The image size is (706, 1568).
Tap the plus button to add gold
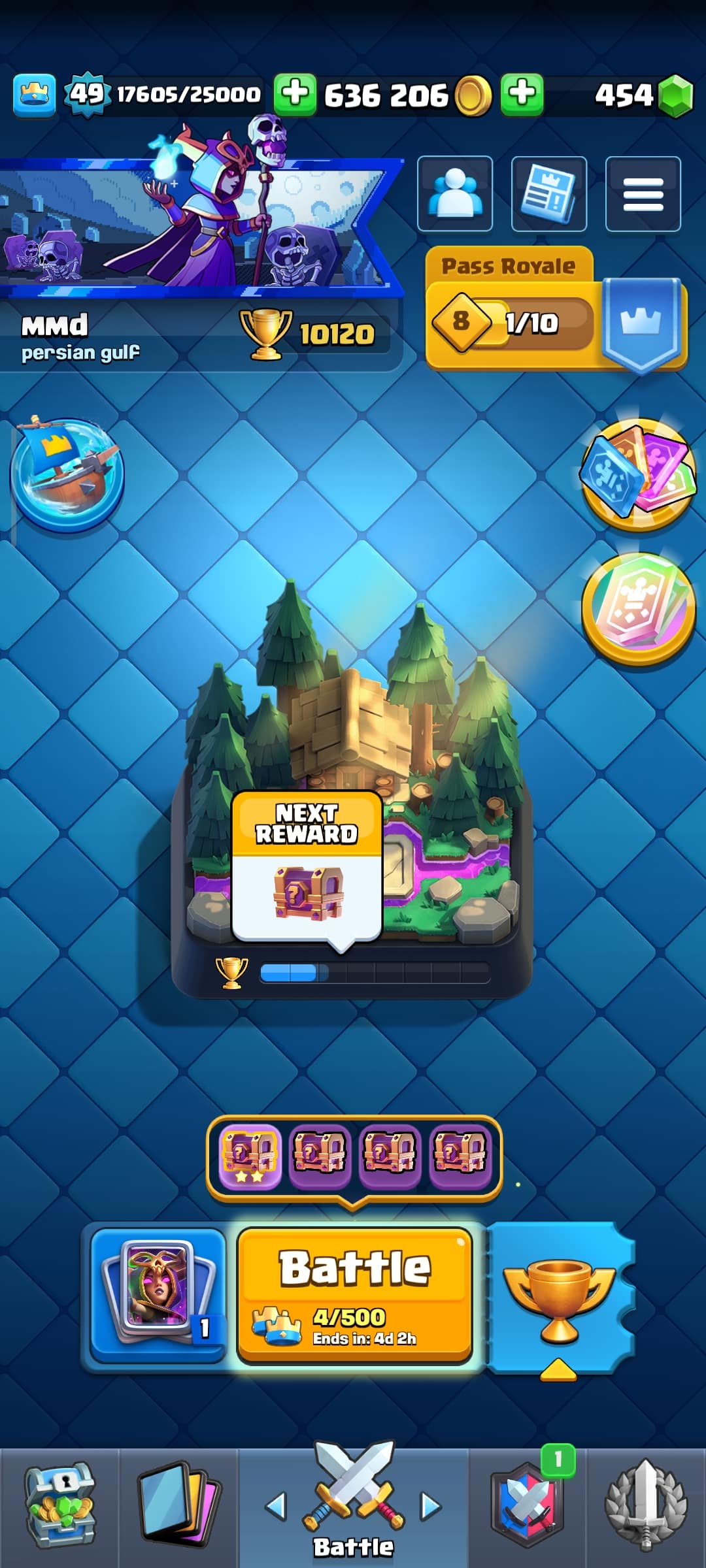522,94
